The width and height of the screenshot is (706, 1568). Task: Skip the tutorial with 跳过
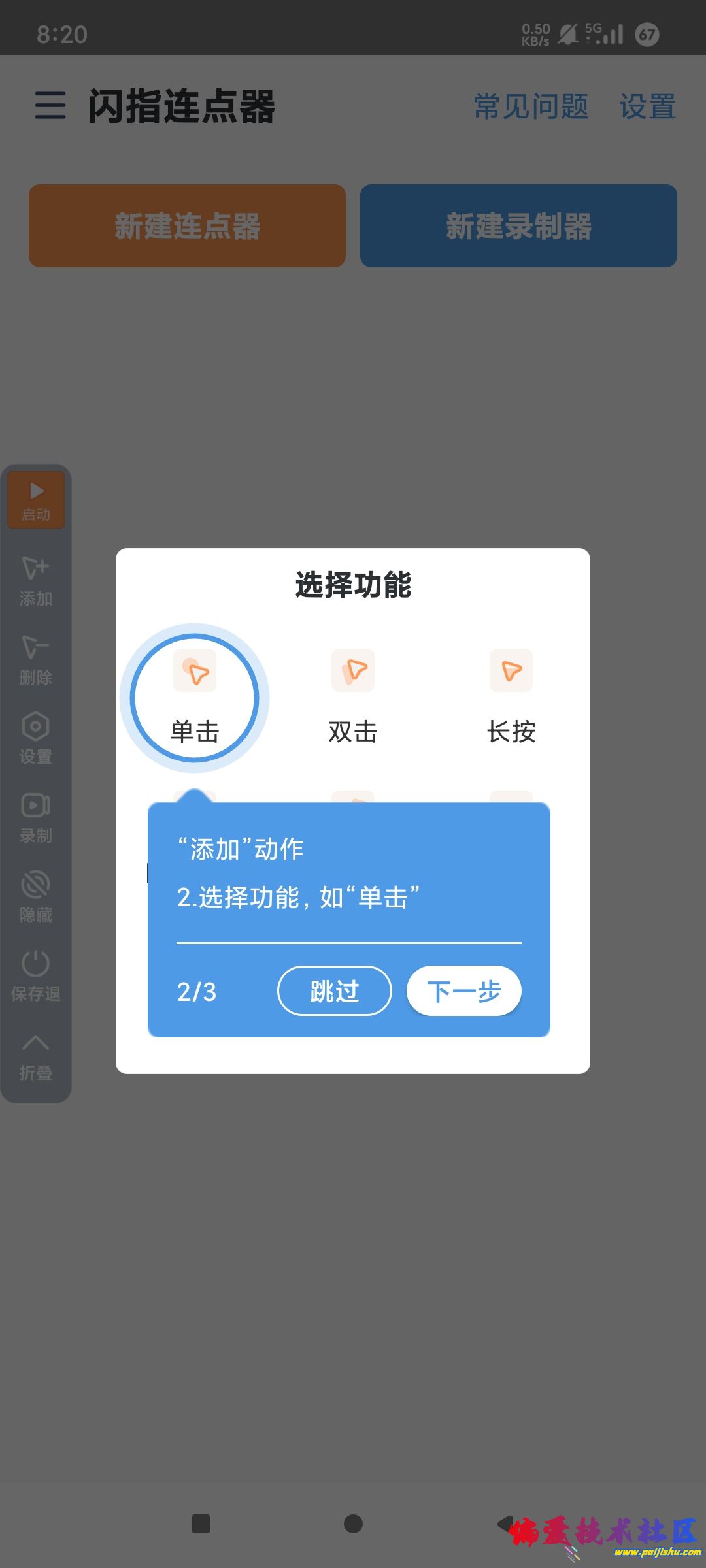point(334,991)
